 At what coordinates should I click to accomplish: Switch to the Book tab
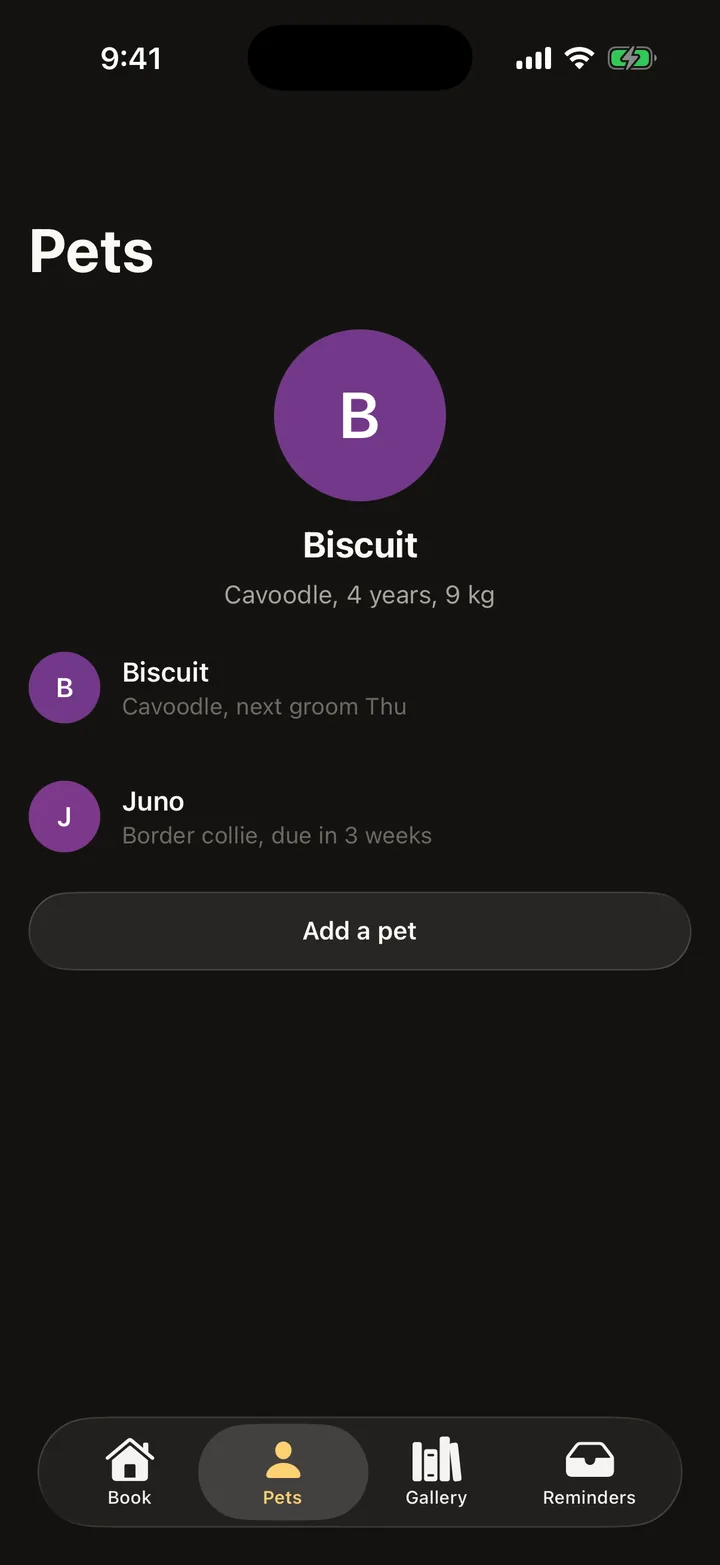(130, 1472)
